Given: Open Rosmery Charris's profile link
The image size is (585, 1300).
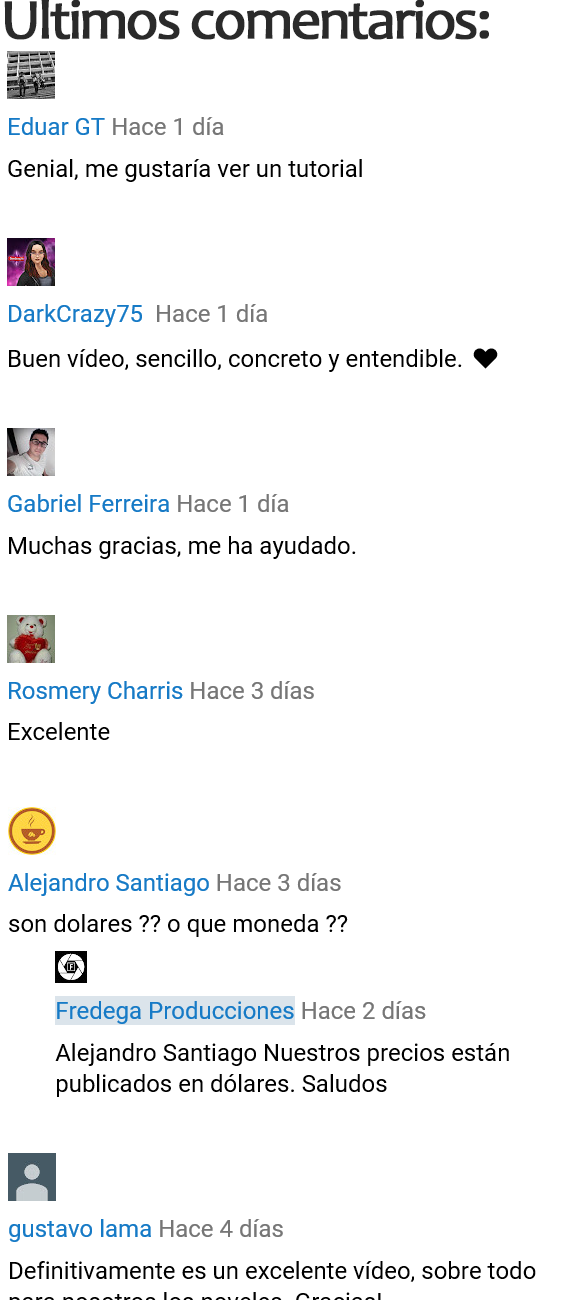Looking at the screenshot, I should point(95,691).
